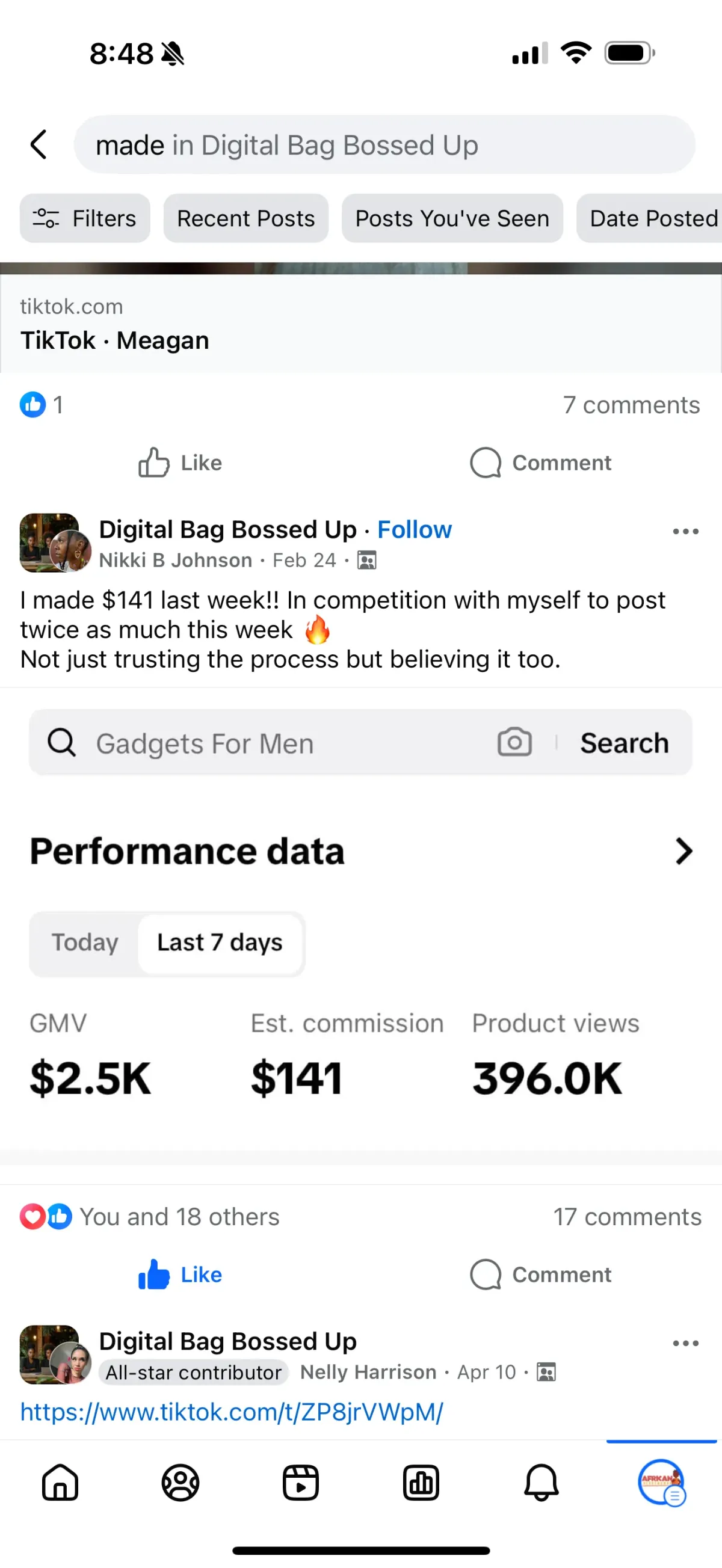Open the Date Posted filter
This screenshot has height=1568, width=722.
coord(653,218)
